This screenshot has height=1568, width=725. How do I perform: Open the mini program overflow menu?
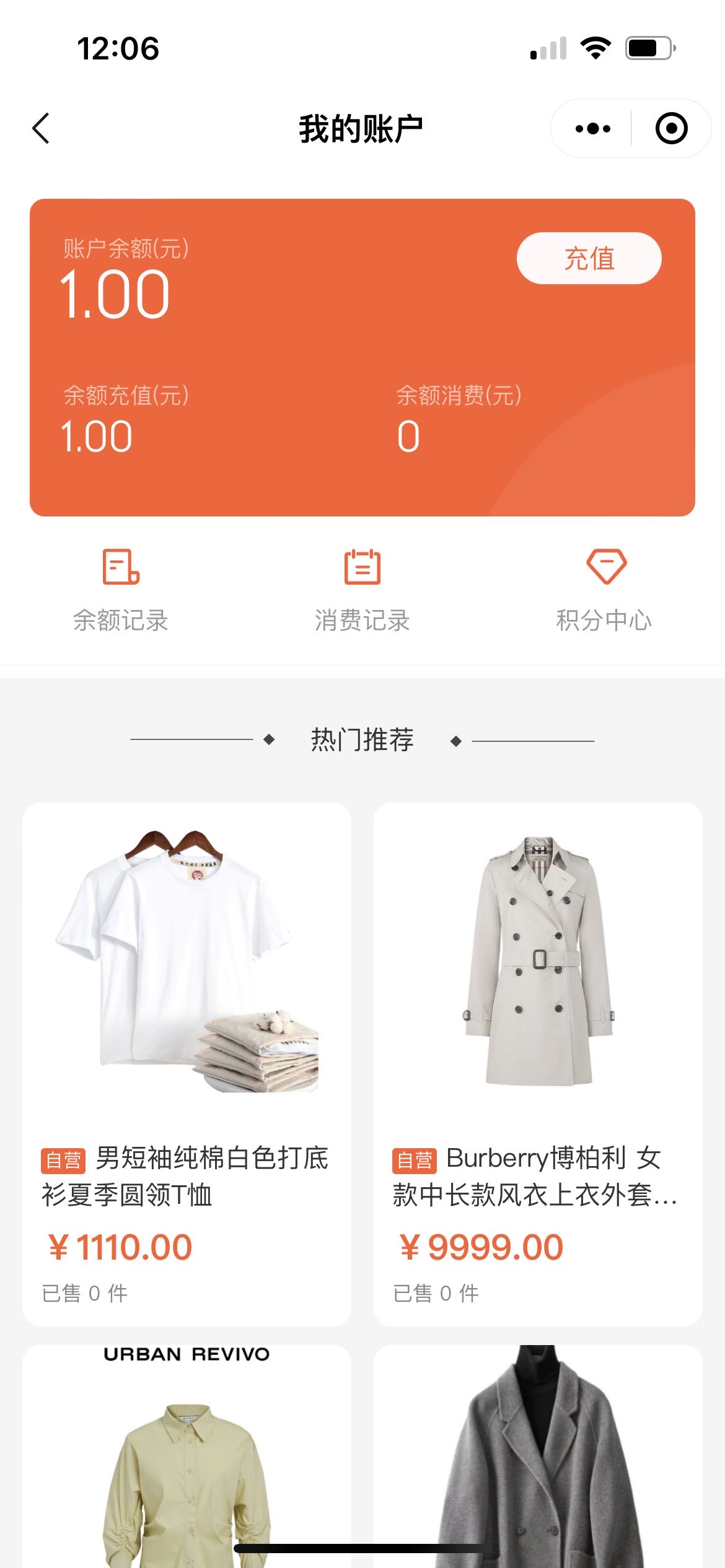592,129
